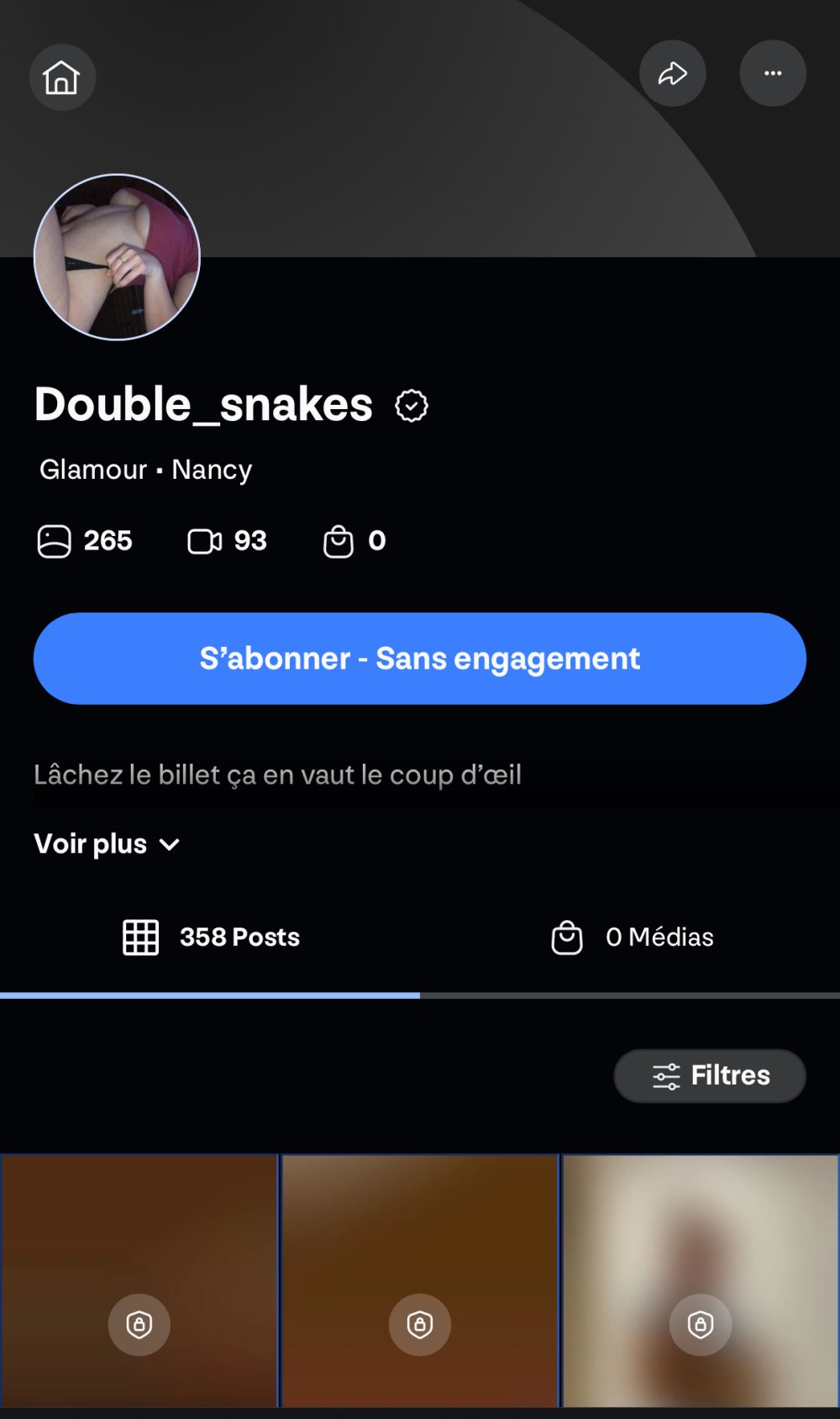
Task: Open the three-dot overflow menu
Action: tap(773, 74)
